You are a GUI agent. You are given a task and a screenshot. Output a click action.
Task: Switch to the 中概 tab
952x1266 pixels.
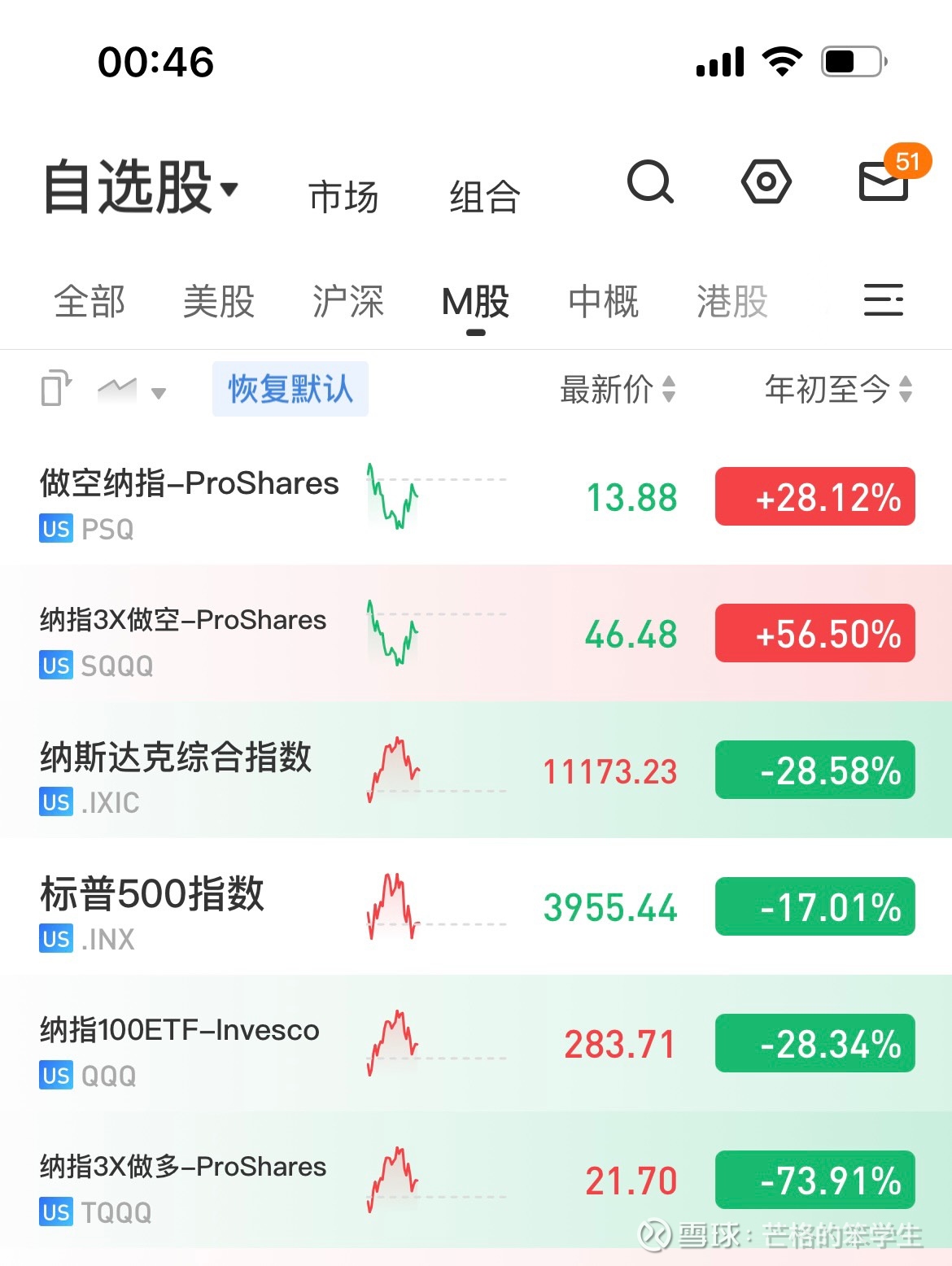(602, 301)
